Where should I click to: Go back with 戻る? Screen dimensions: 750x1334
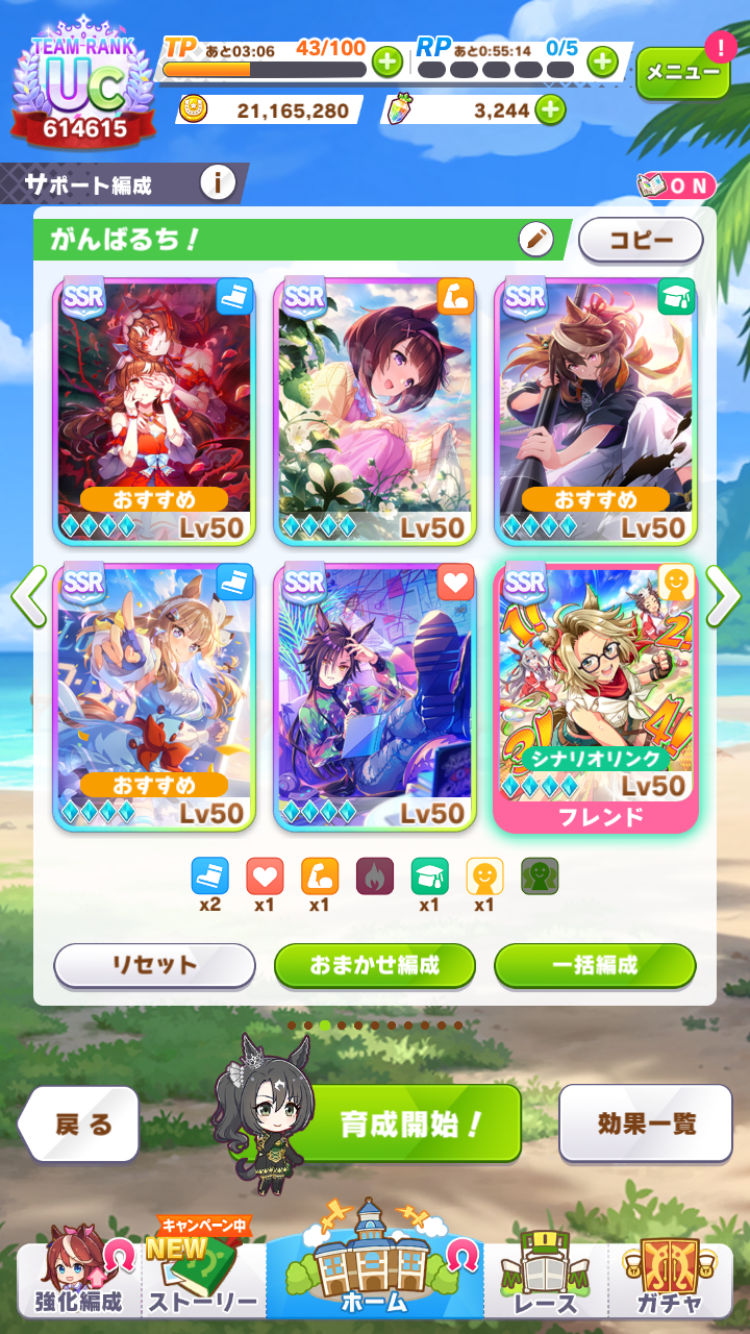[x=80, y=1123]
